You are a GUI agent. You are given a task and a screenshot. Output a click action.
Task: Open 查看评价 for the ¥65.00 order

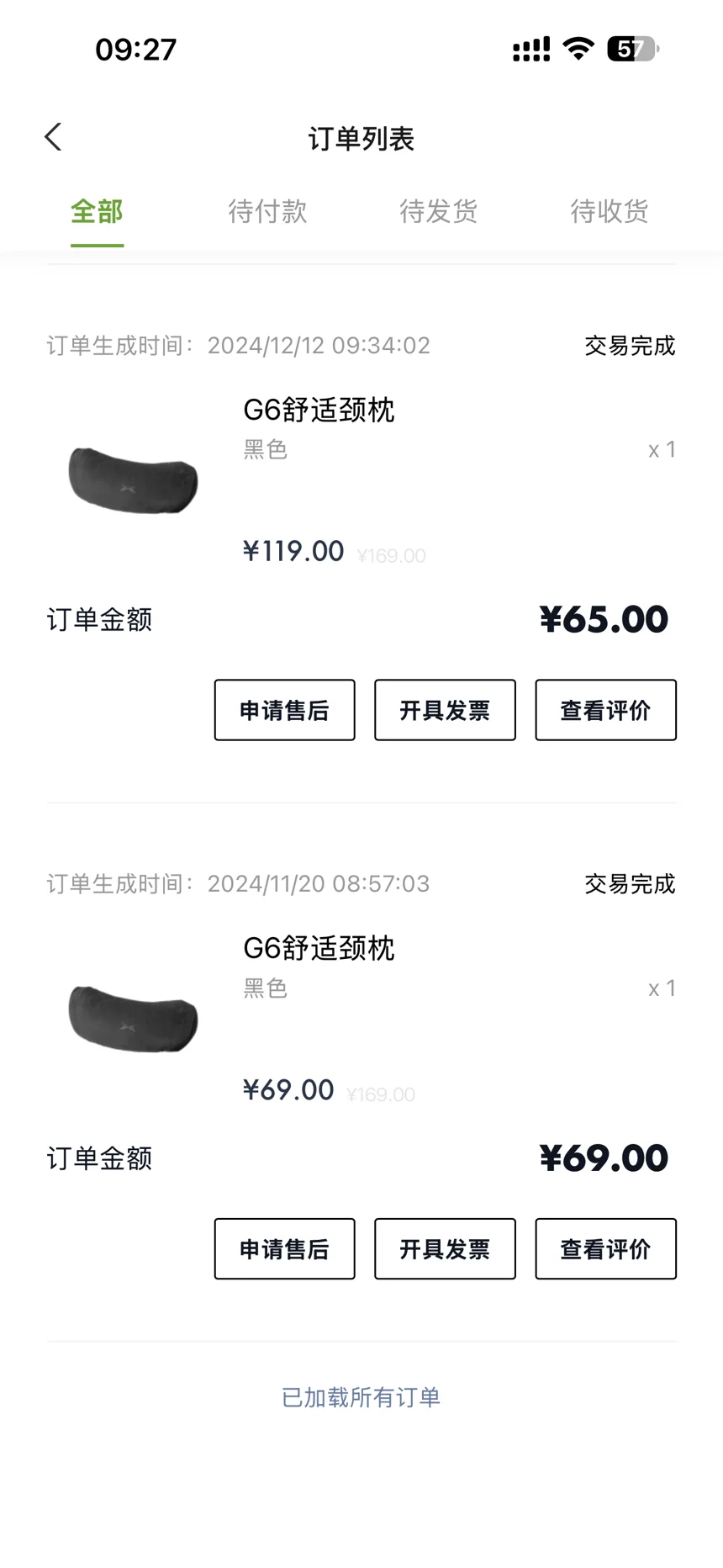[605, 710]
